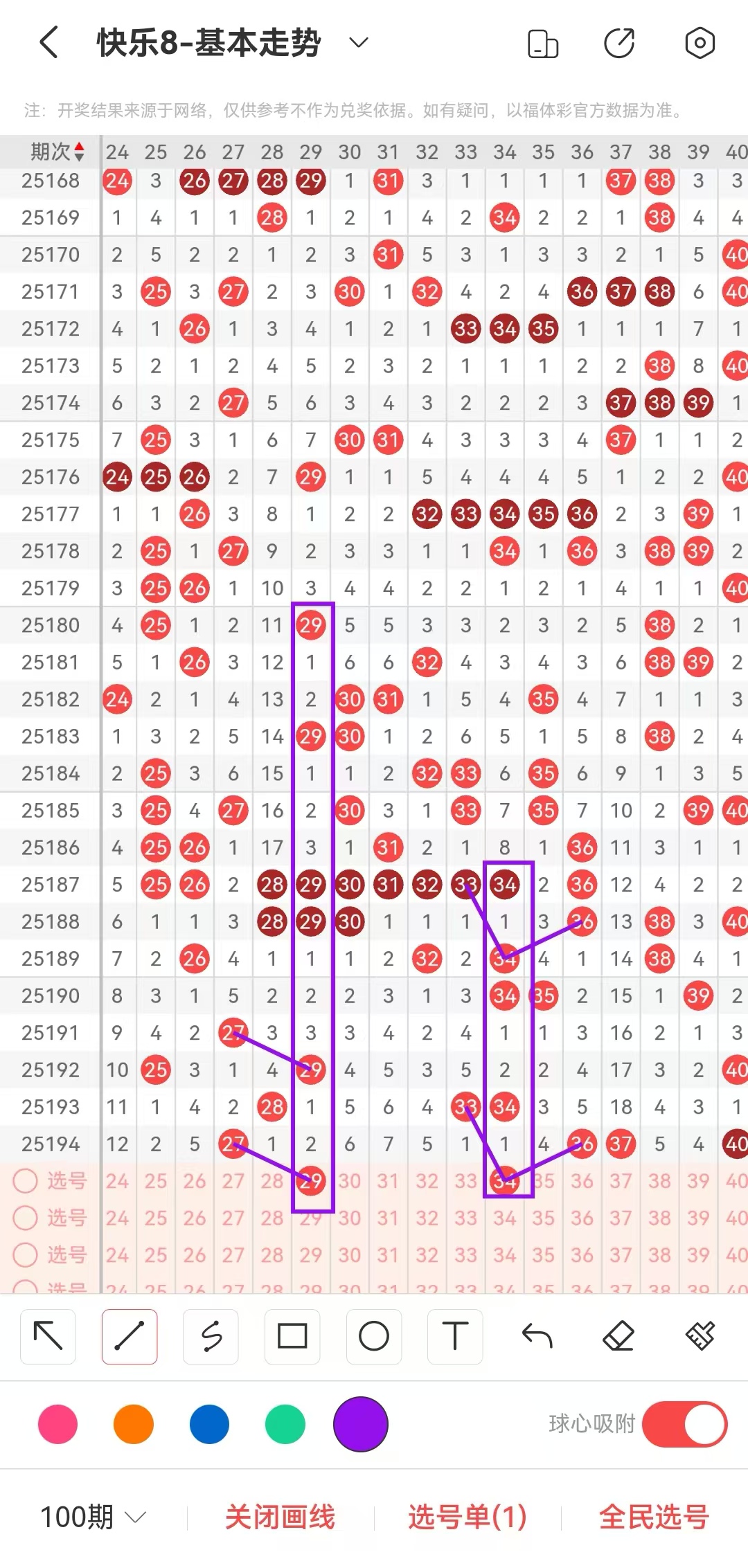
Task: Select the arrow drawing tool
Action: [x=48, y=1336]
